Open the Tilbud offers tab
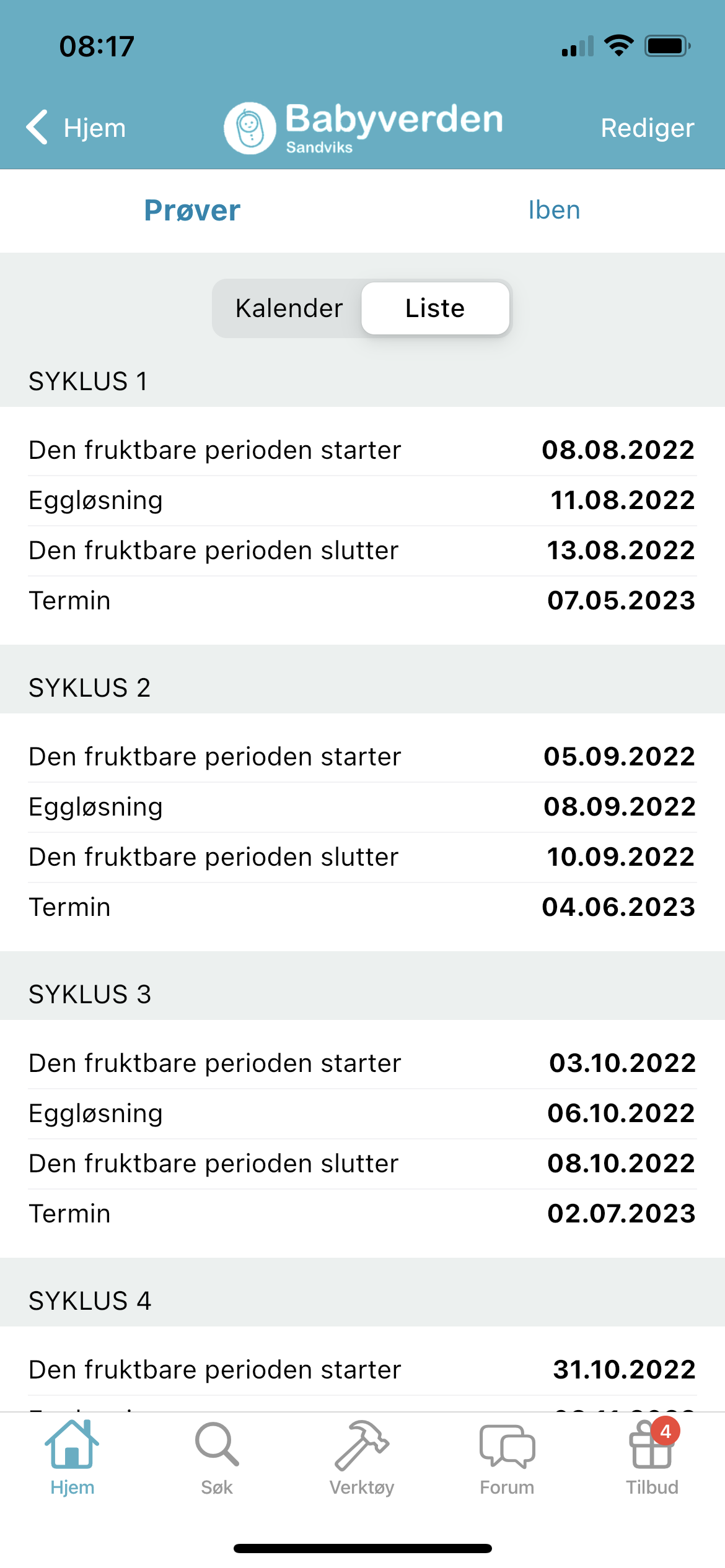 tap(652, 1458)
